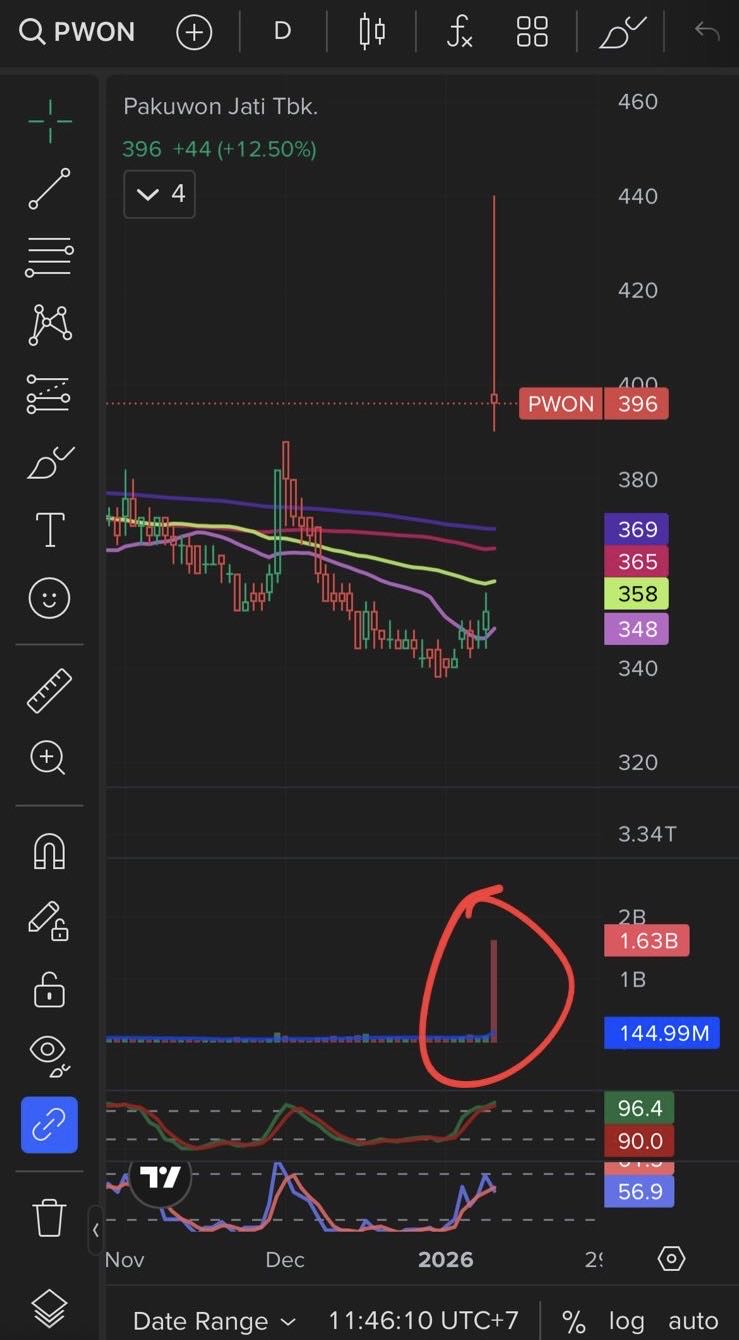The image size is (739, 1340).
Task: Lock all drawing tools
Action: (49, 990)
